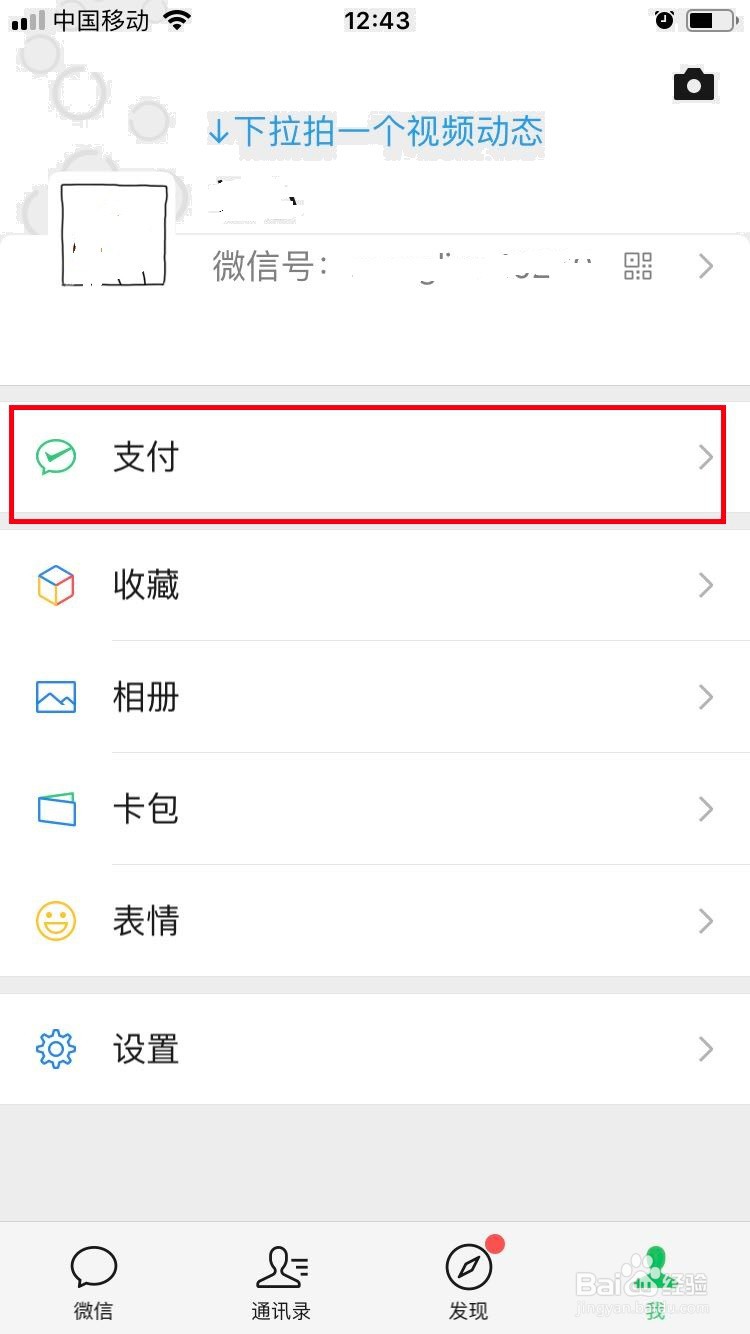Tap the profile avatar picture

(x=113, y=232)
